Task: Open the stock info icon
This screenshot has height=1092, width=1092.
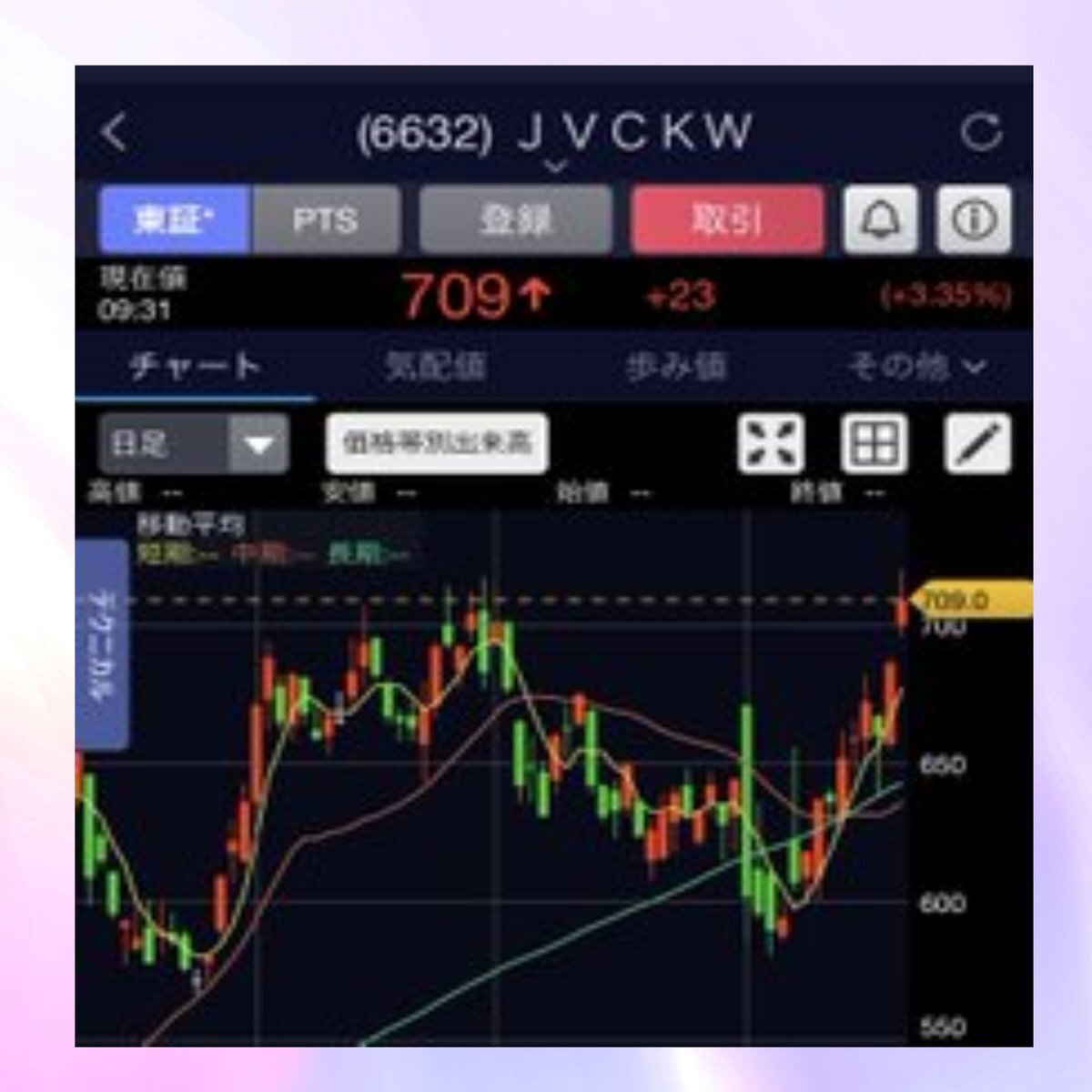Action: coord(974,219)
